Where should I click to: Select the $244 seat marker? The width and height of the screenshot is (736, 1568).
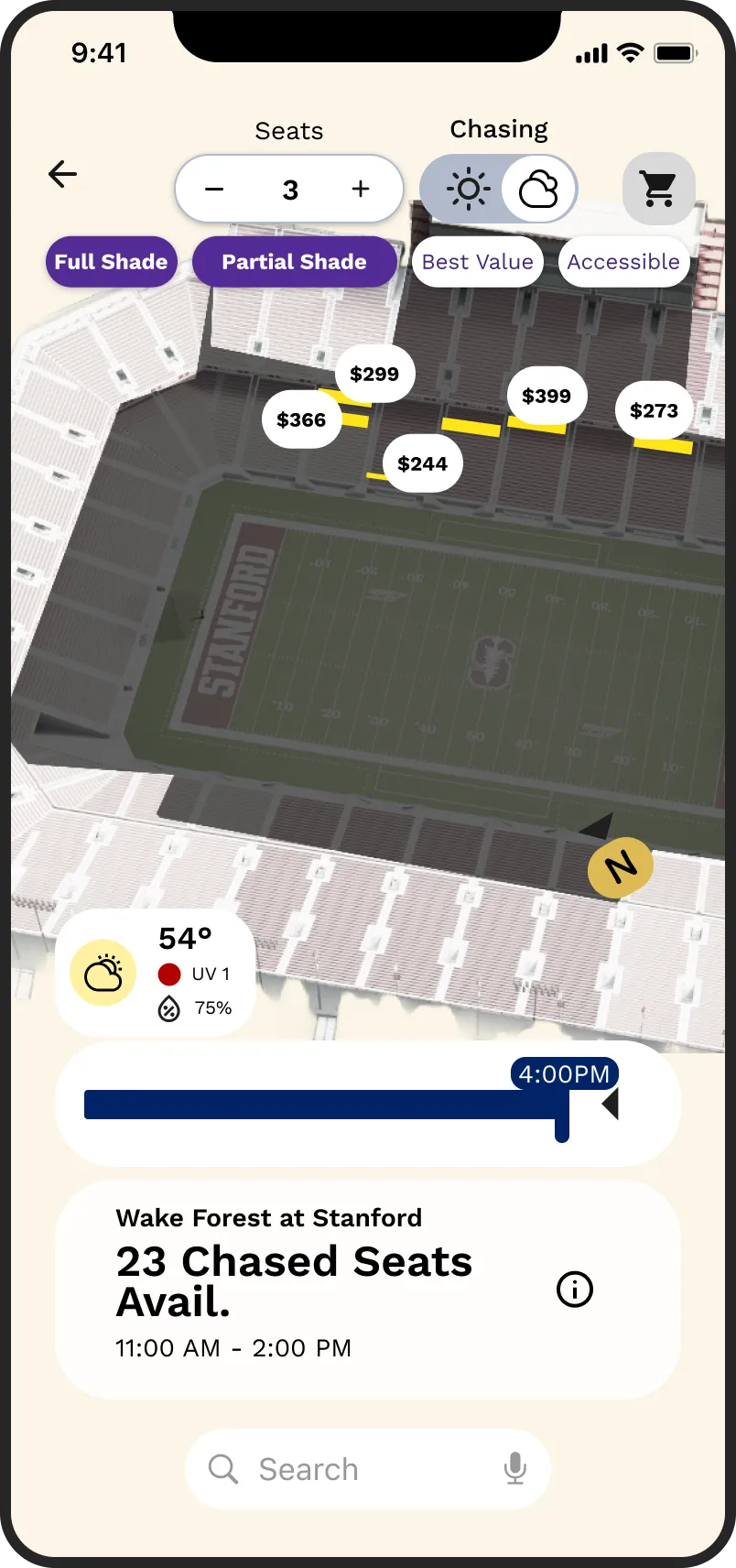point(422,463)
